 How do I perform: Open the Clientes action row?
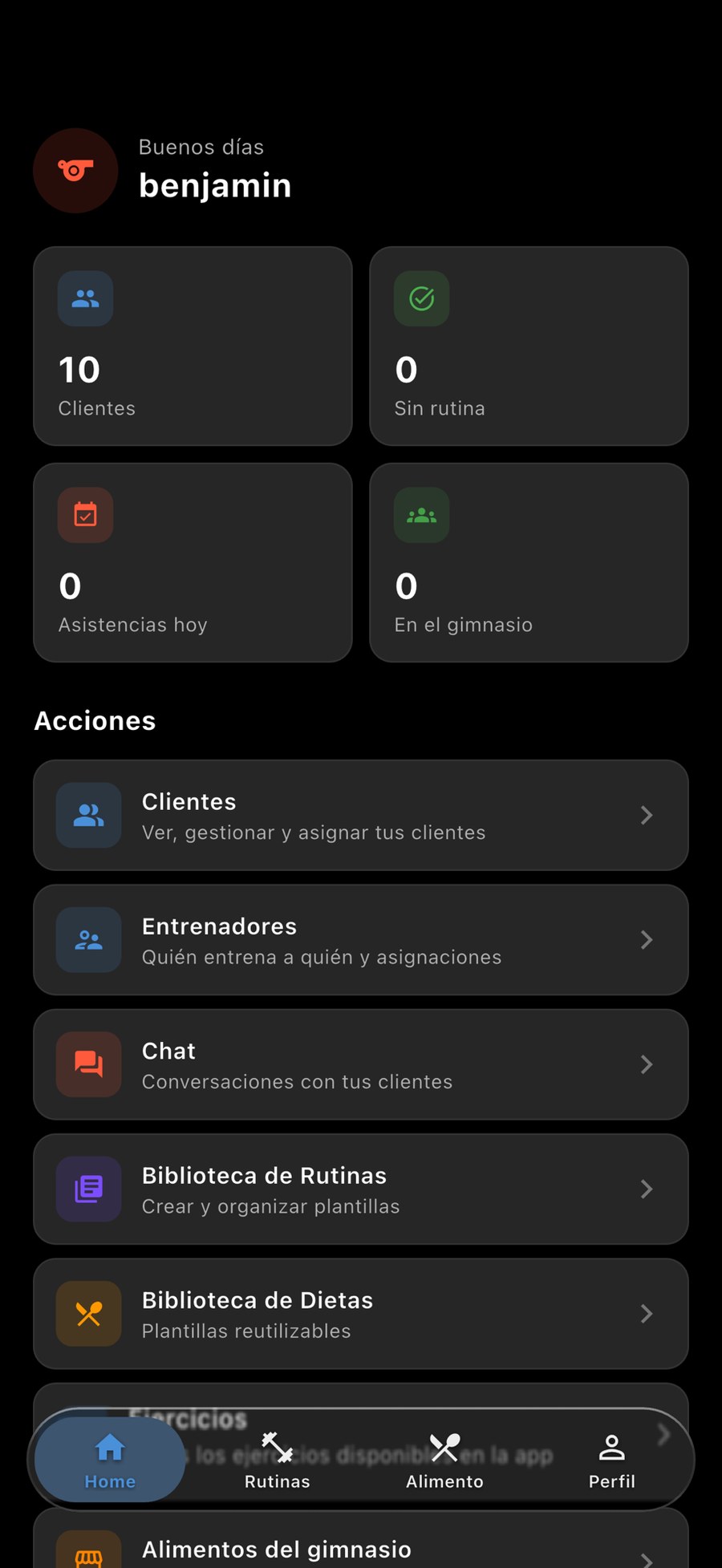(x=361, y=815)
